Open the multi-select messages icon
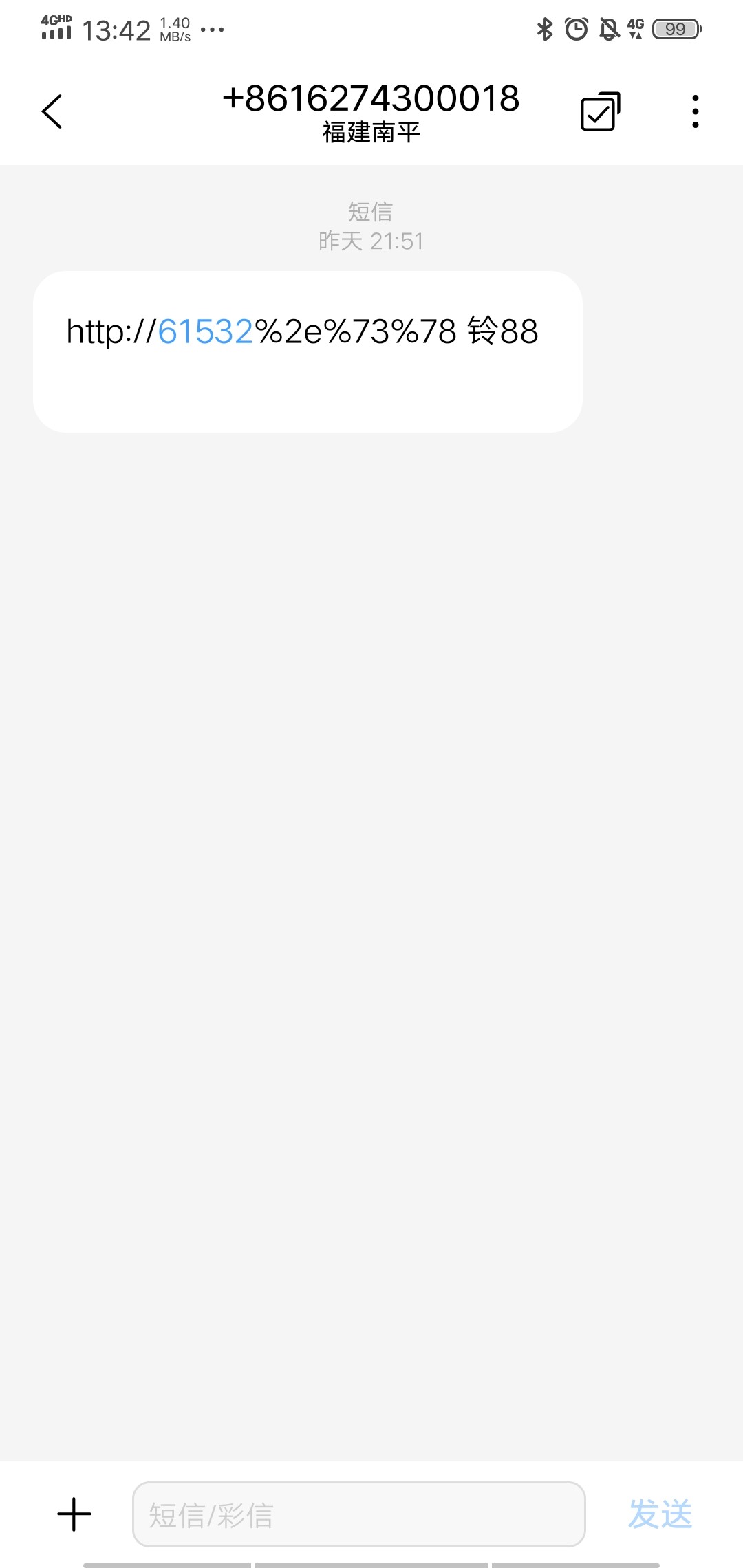This screenshot has width=743, height=1568. pyautogui.click(x=601, y=111)
